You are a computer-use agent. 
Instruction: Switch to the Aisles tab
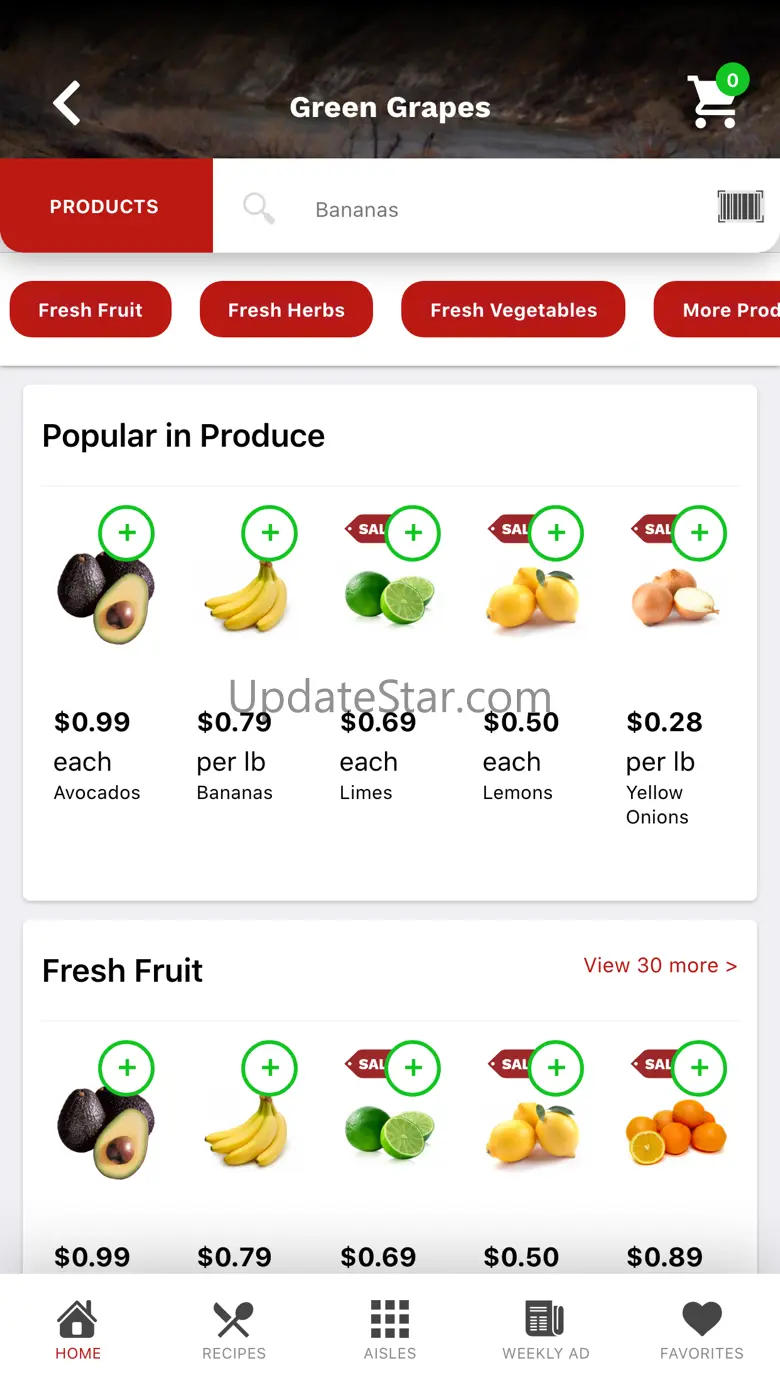[390, 1330]
